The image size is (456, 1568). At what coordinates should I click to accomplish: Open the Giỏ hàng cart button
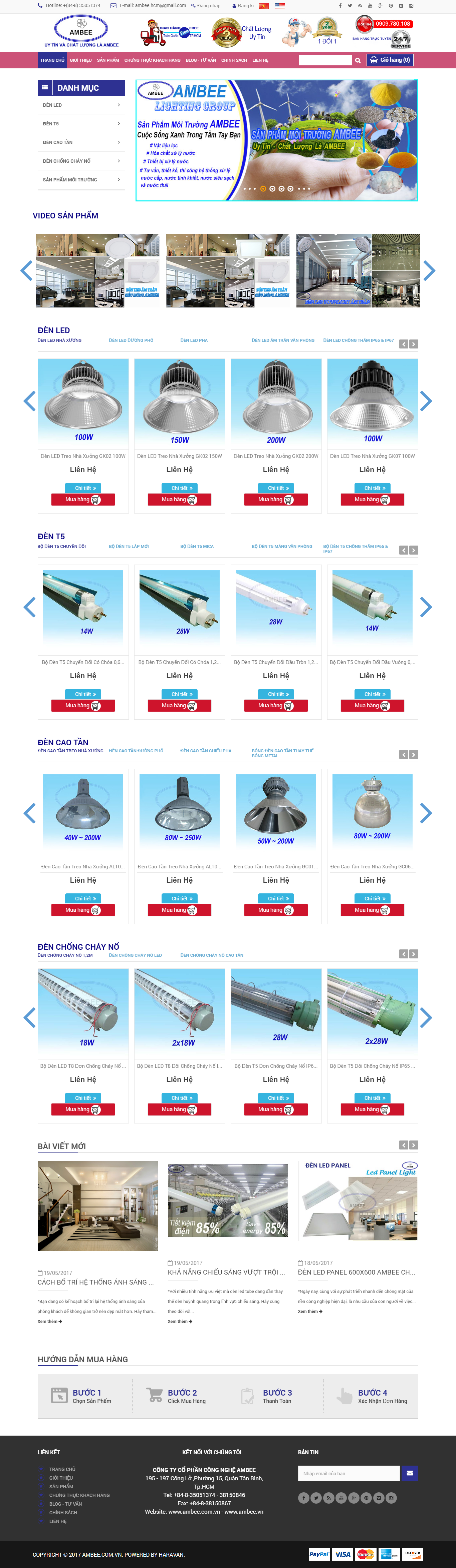pos(390,60)
